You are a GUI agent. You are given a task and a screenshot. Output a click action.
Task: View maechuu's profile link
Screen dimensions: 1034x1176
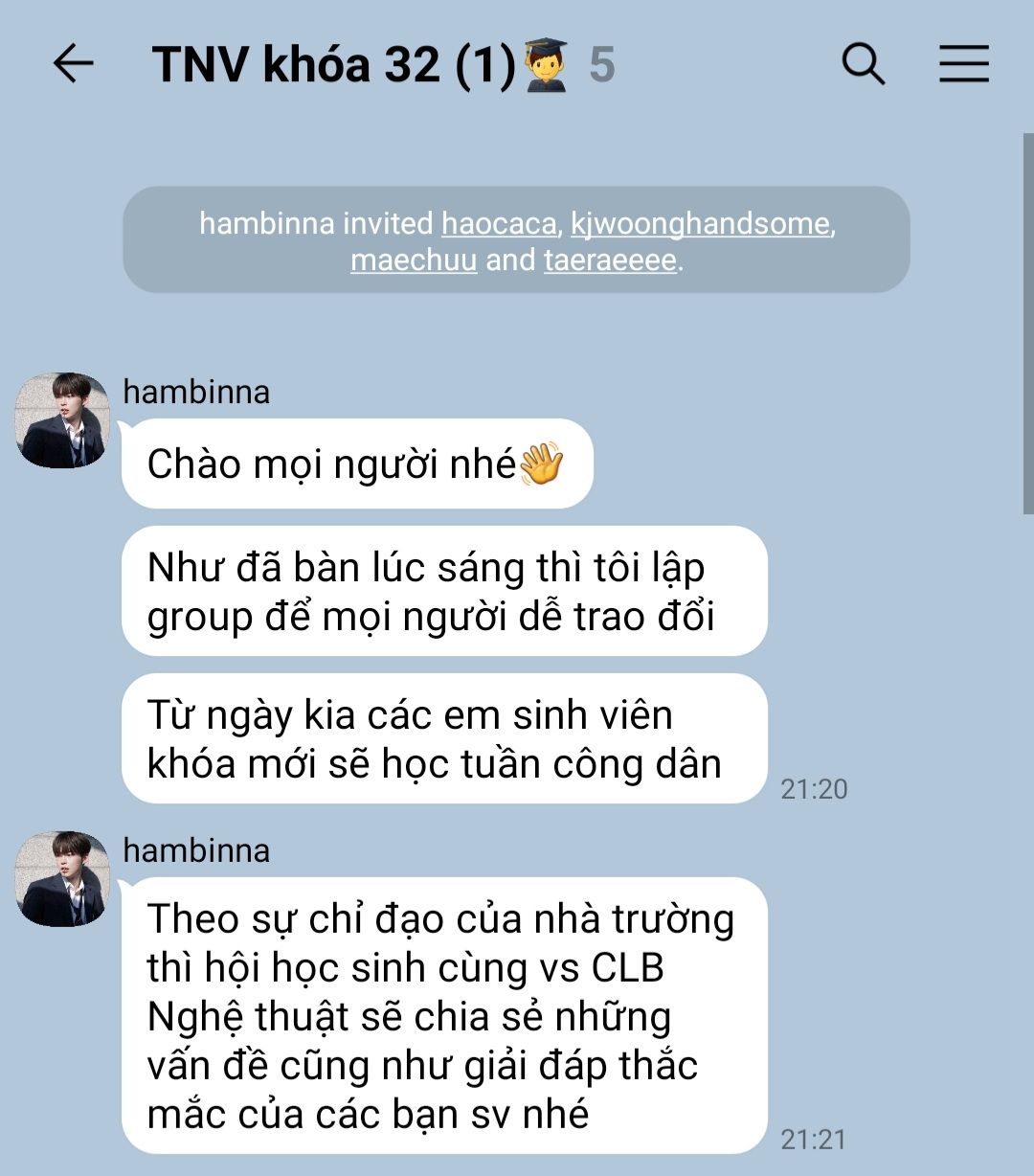414,260
